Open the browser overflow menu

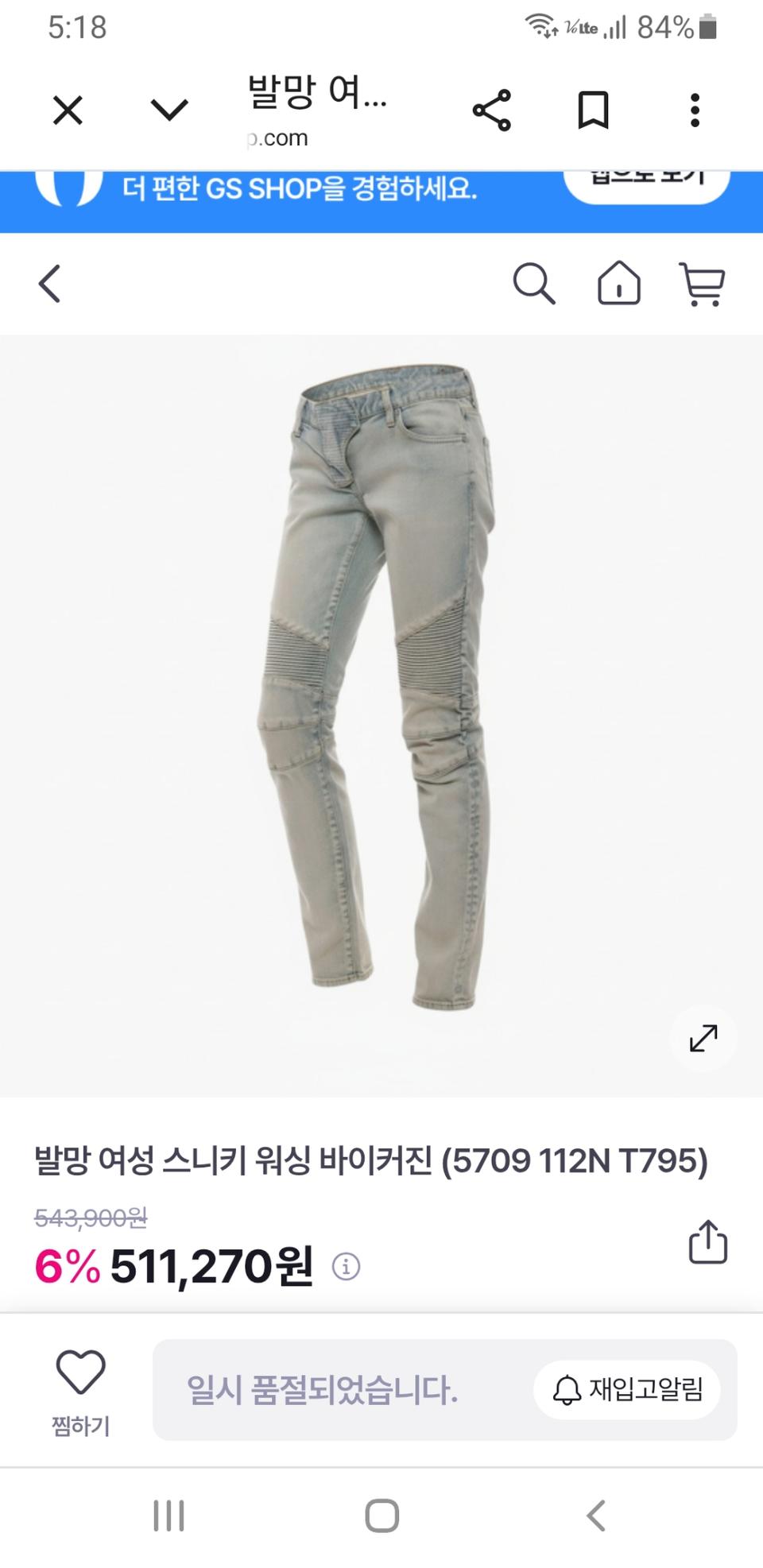point(695,110)
